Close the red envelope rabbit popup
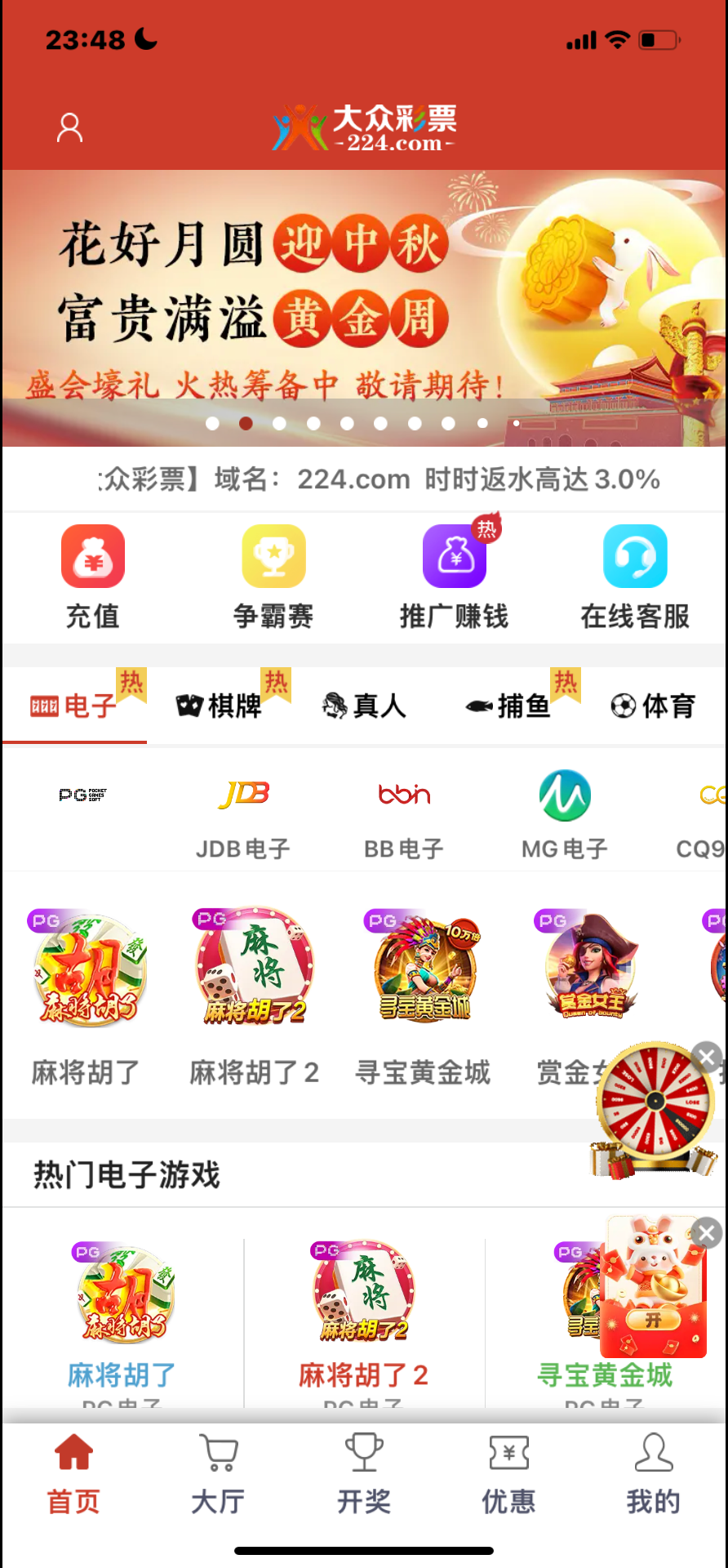The width and height of the screenshot is (728, 1568). (705, 1233)
